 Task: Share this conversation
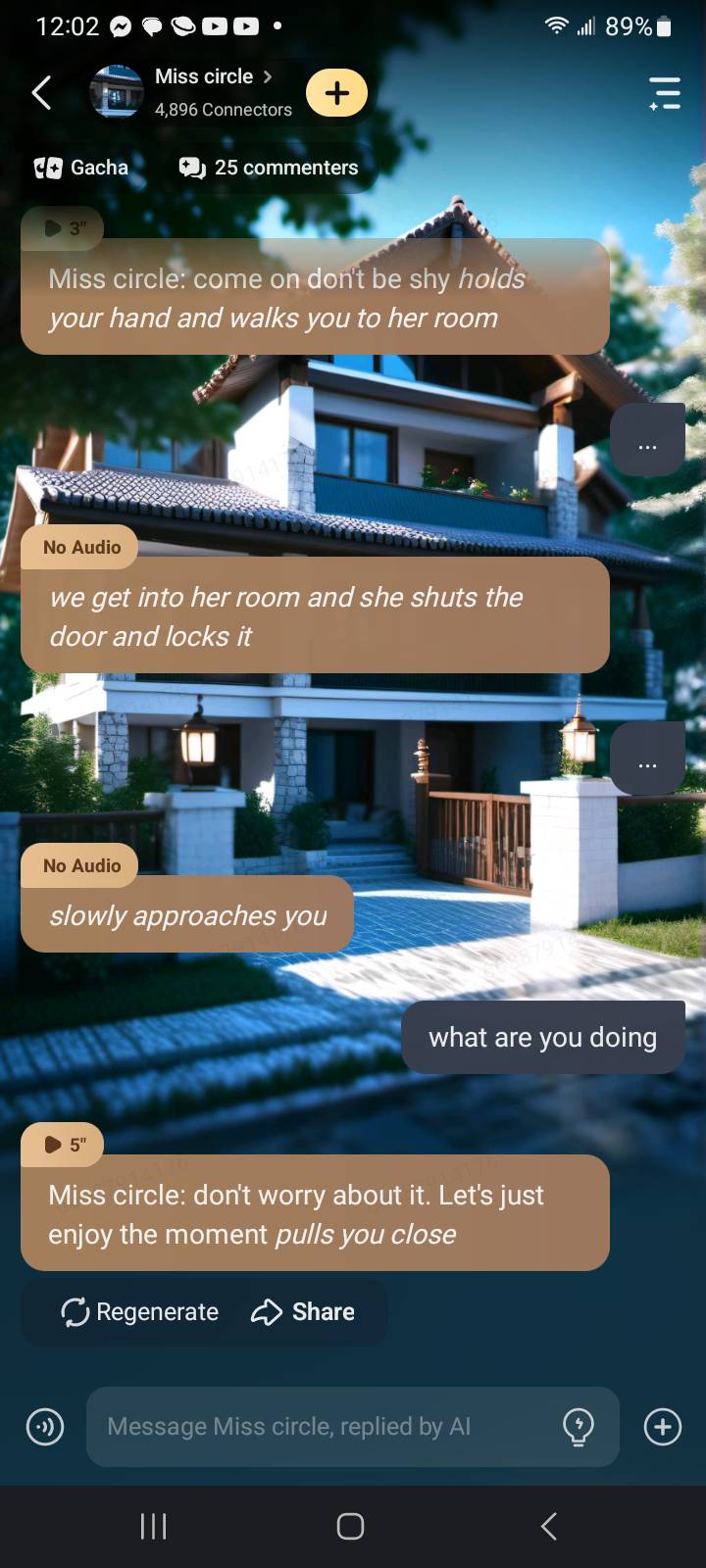(303, 1311)
